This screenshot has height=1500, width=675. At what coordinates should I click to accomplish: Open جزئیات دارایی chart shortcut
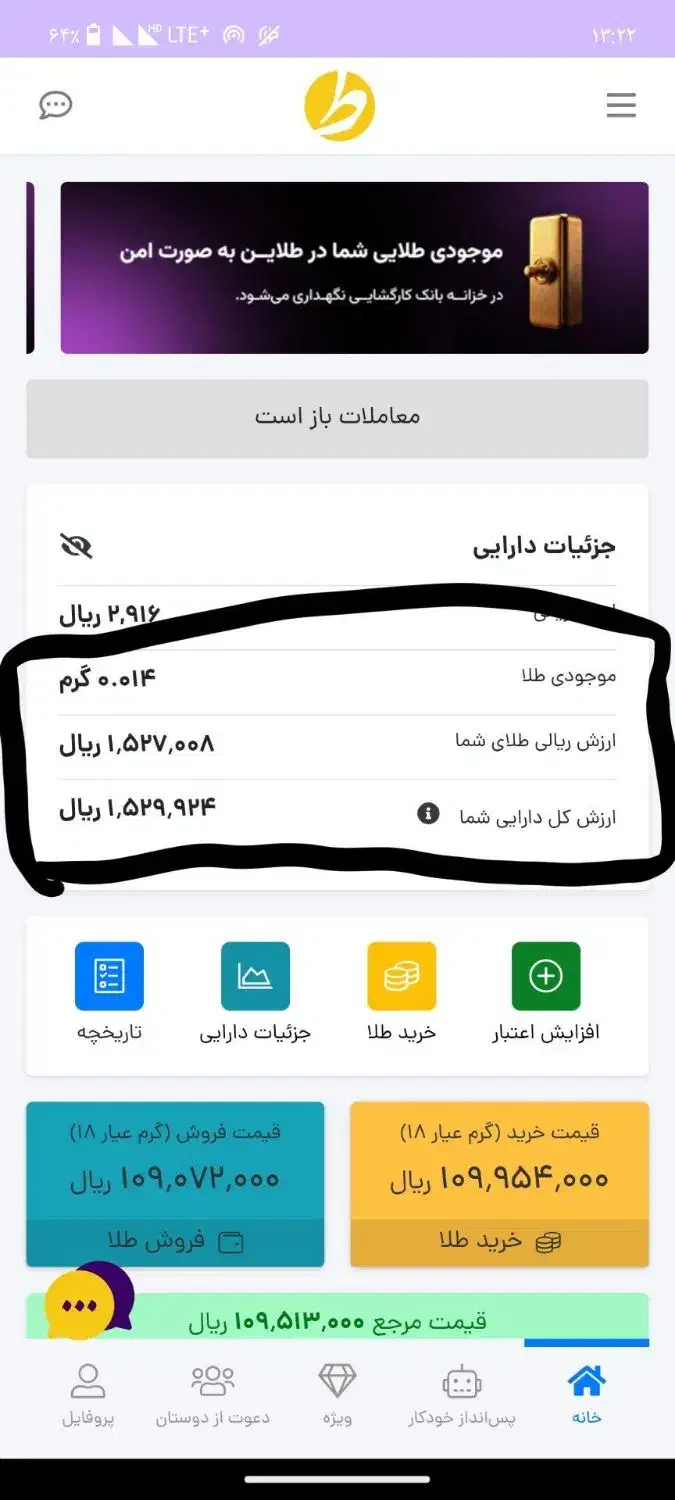click(x=255, y=992)
